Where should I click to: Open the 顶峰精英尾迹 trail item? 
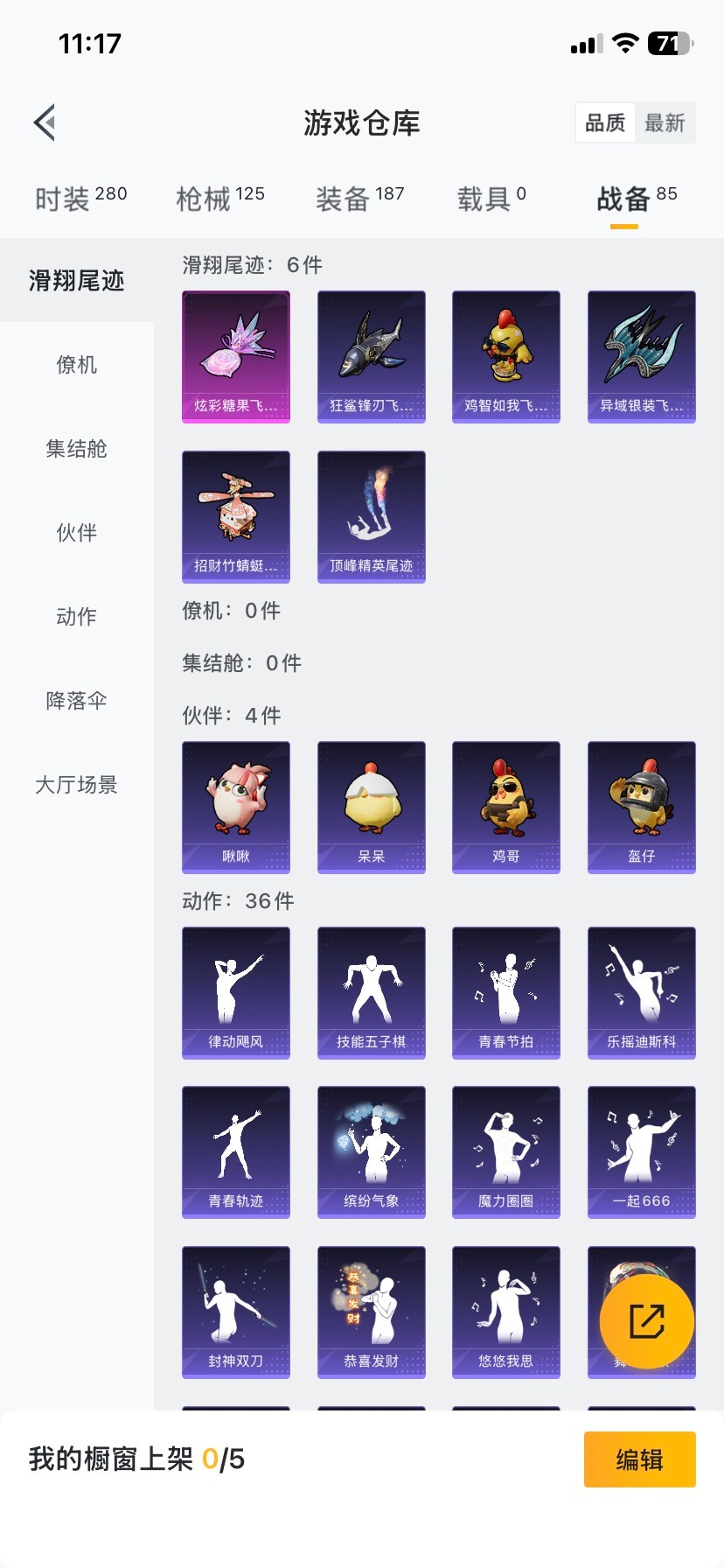tap(371, 516)
